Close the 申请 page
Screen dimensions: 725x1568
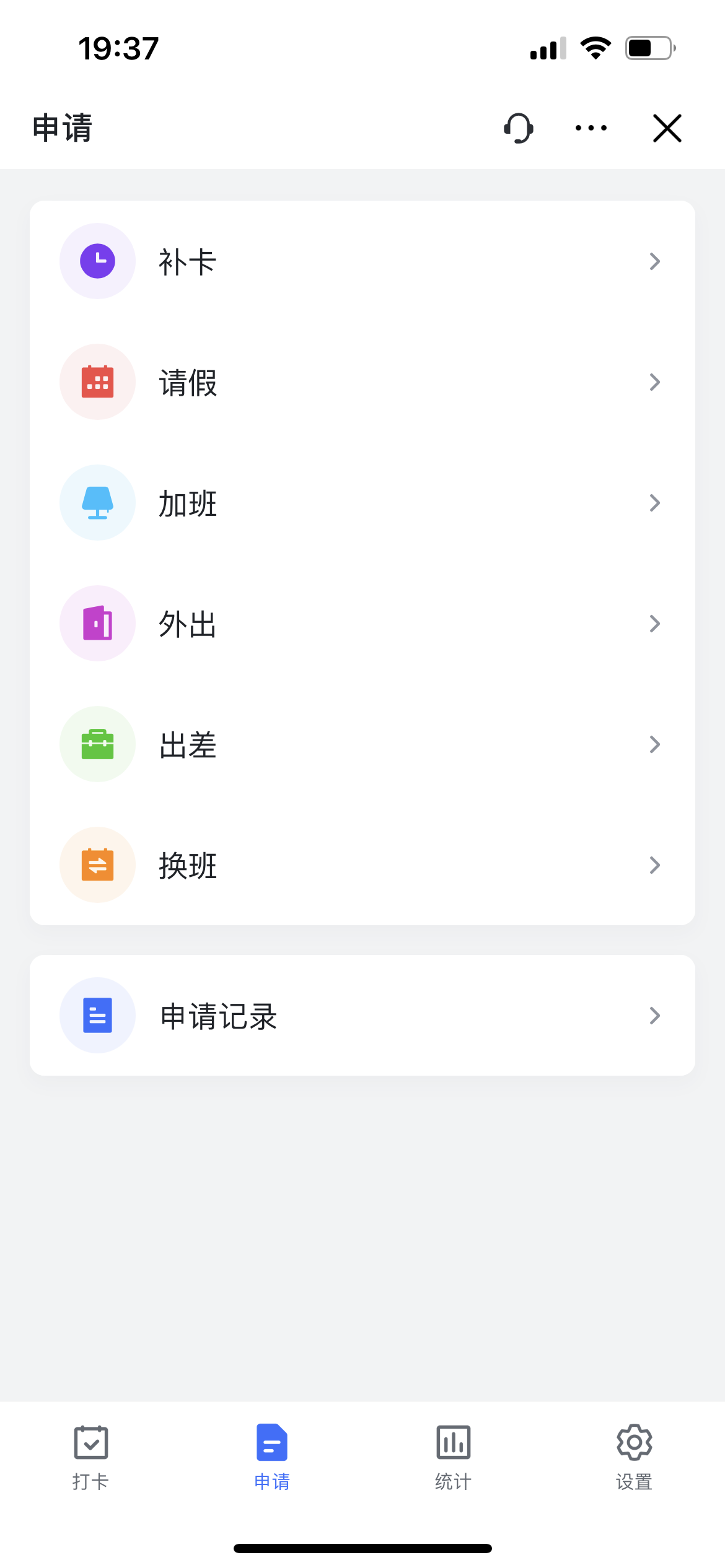click(x=667, y=128)
